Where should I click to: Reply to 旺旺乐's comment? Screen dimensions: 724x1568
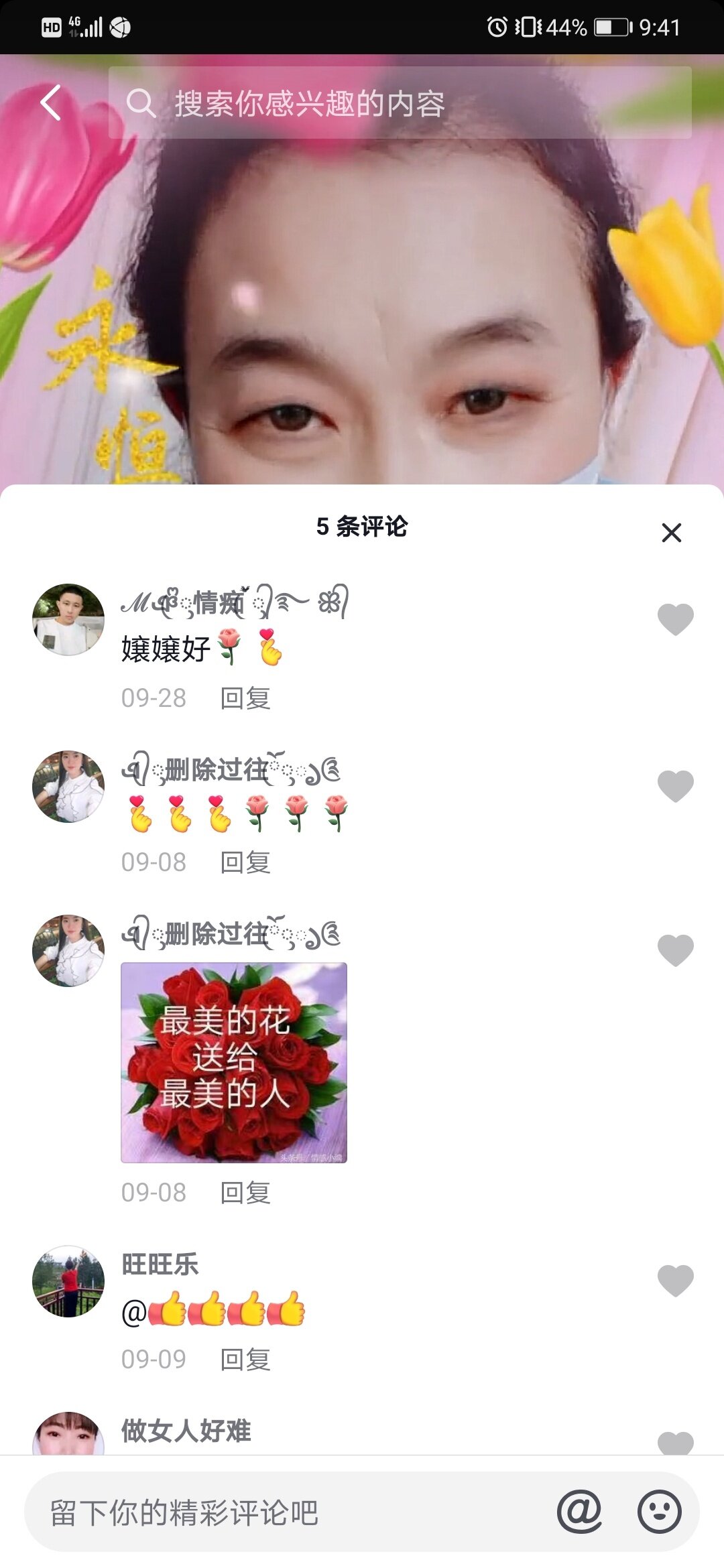(x=245, y=1360)
